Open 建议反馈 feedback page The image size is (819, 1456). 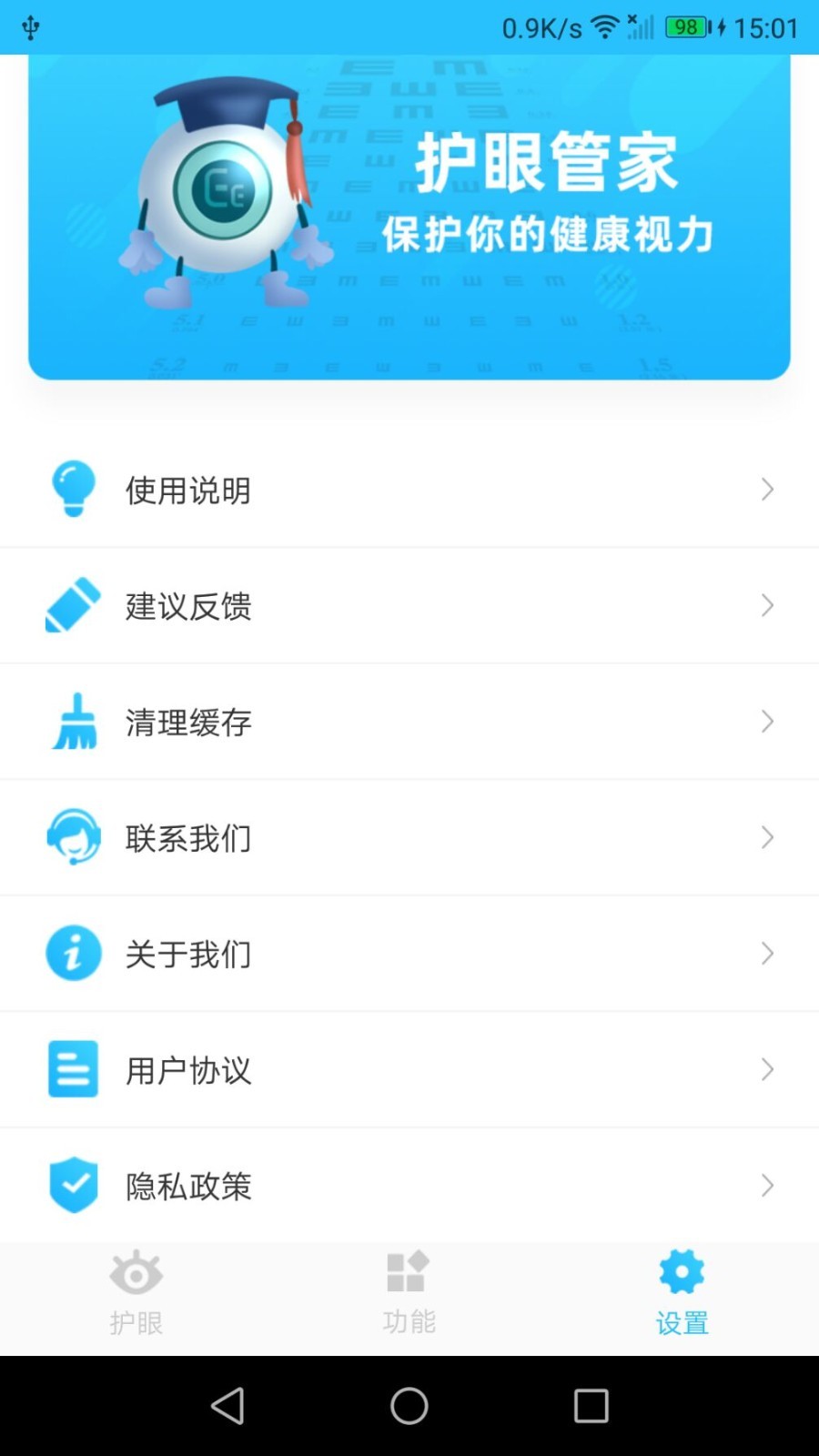(x=409, y=605)
